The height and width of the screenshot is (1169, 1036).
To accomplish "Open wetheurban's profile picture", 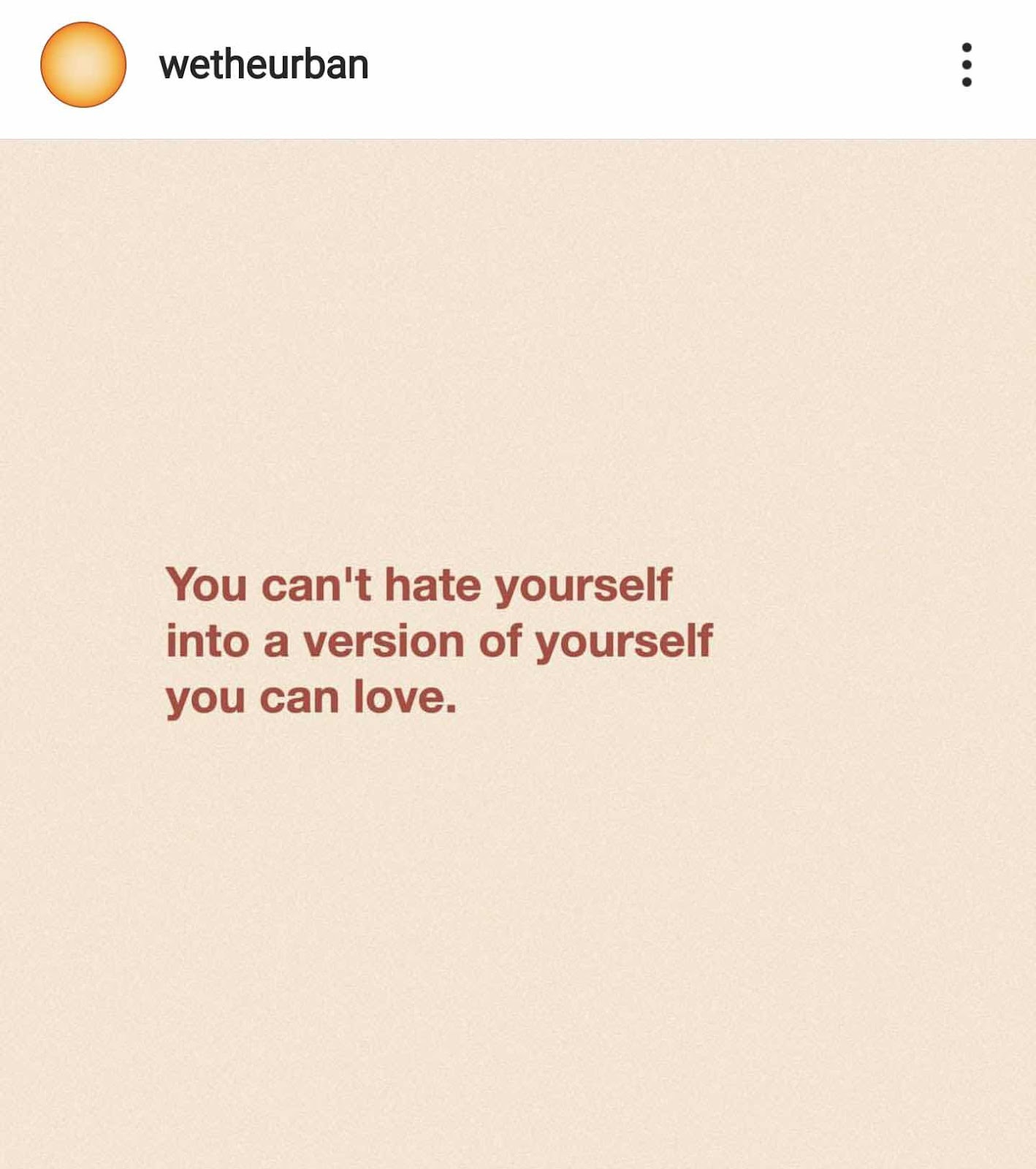I will tap(83, 65).
